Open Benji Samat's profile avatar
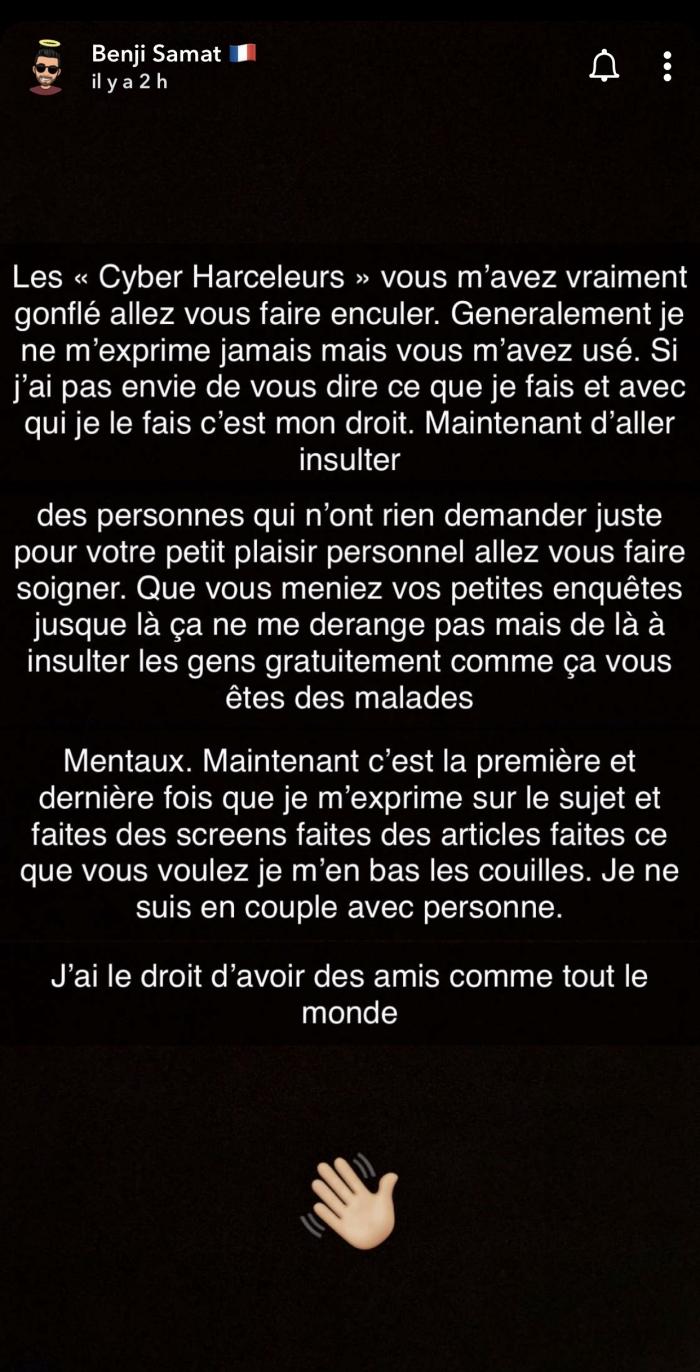 coord(44,68)
